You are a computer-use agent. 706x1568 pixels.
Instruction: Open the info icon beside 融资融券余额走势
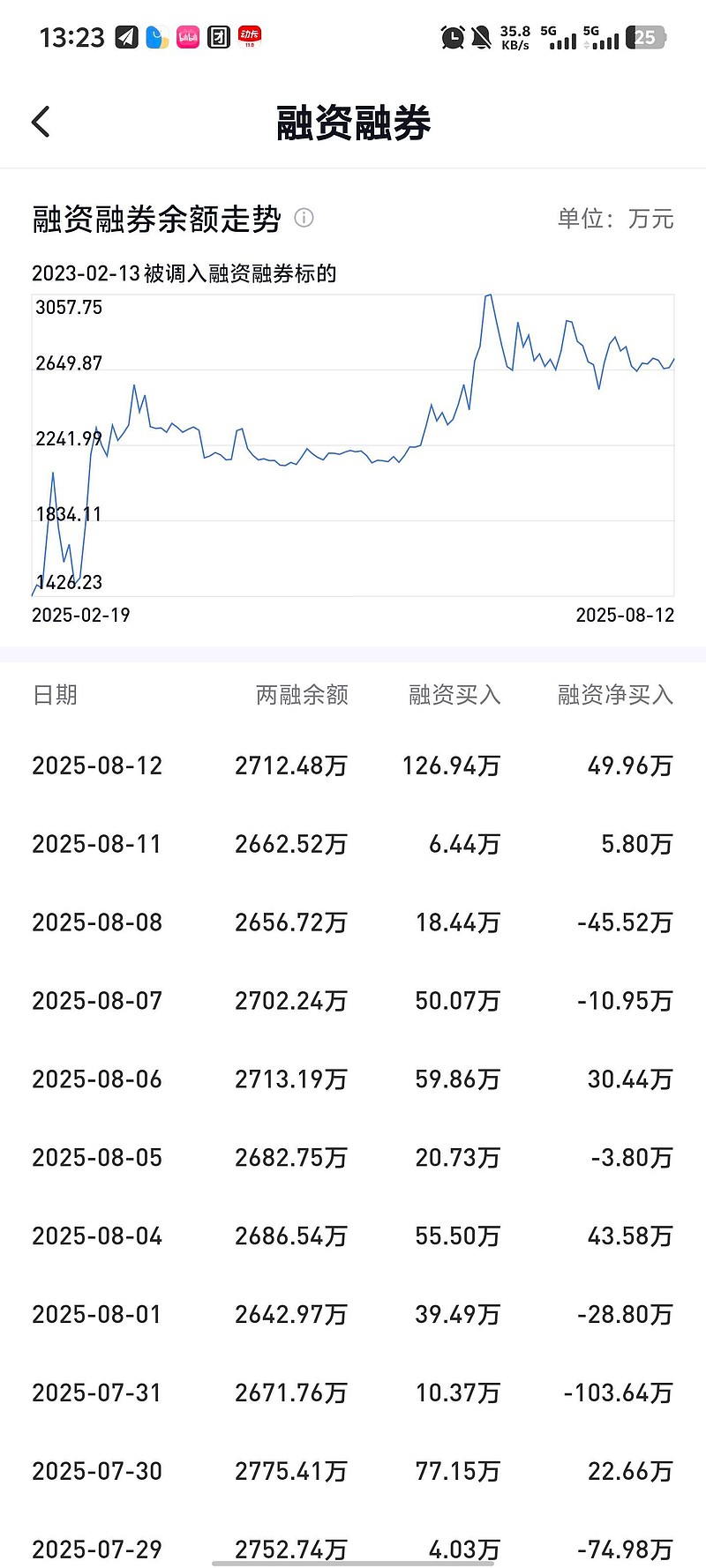coord(304,218)
